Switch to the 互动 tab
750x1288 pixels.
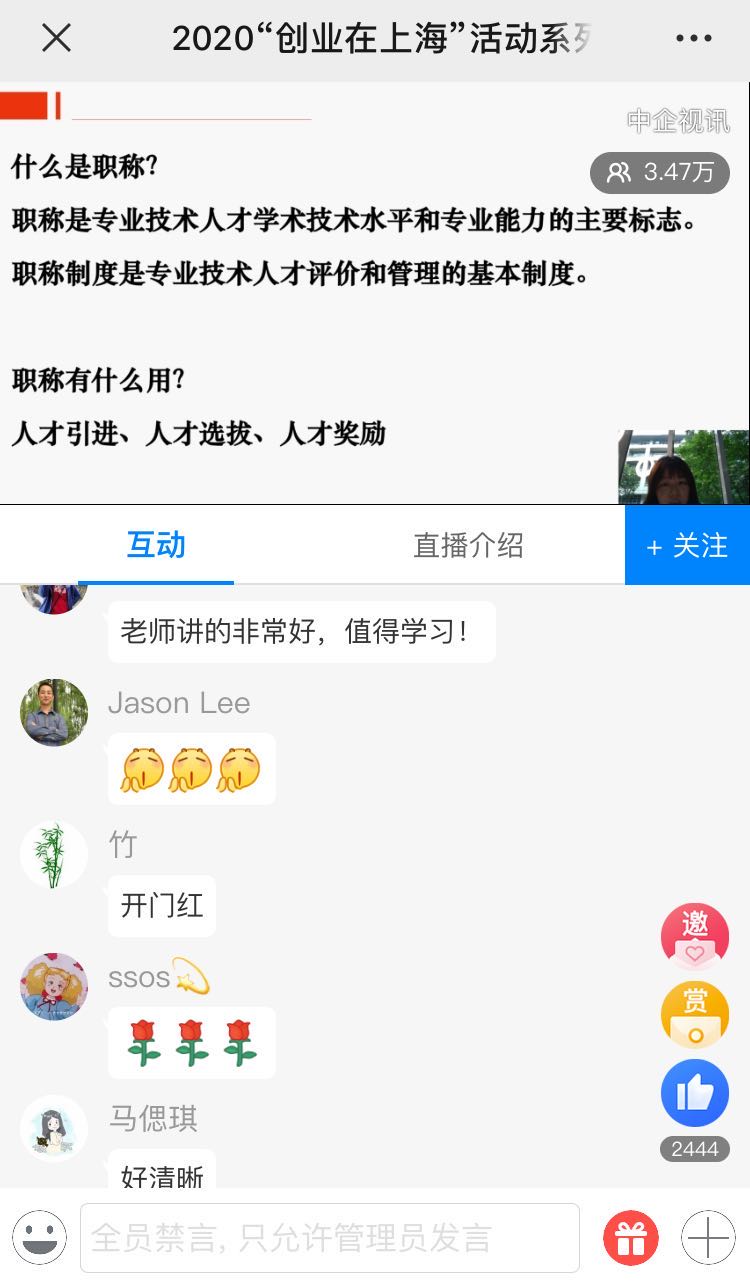(156, 545)
